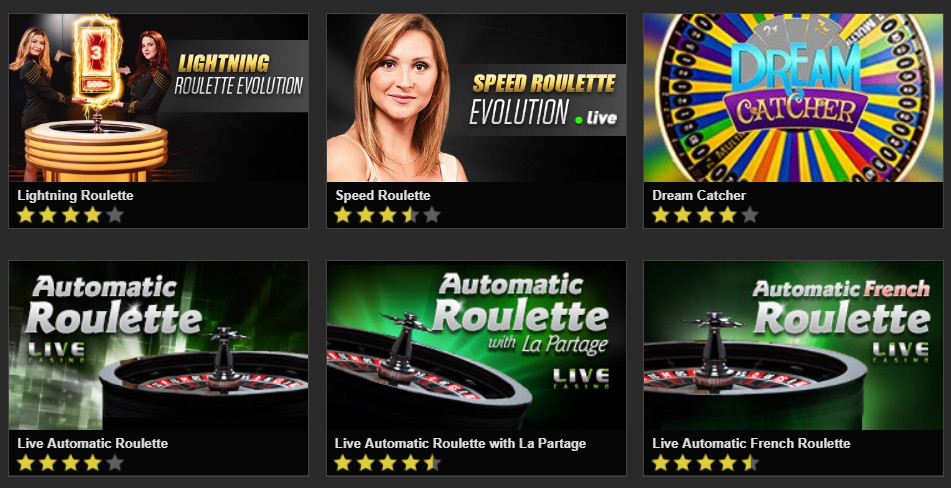The width and height of the screenshot is (951, 488).
Task: Open the Dream Catcher game
Action: [793, 100]
